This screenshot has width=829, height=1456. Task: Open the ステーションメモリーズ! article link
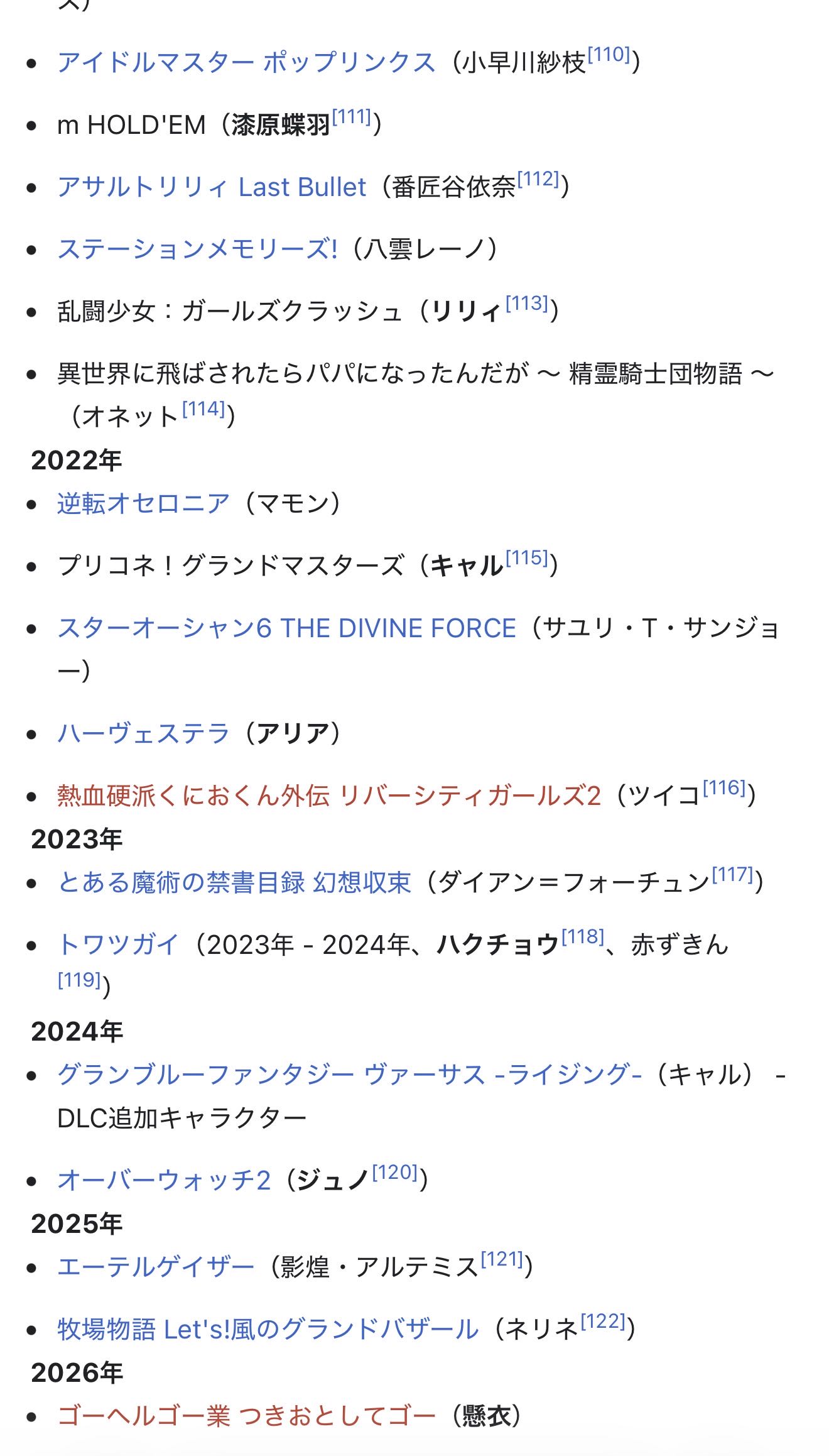pyautogui.click(x=197, y=249)
